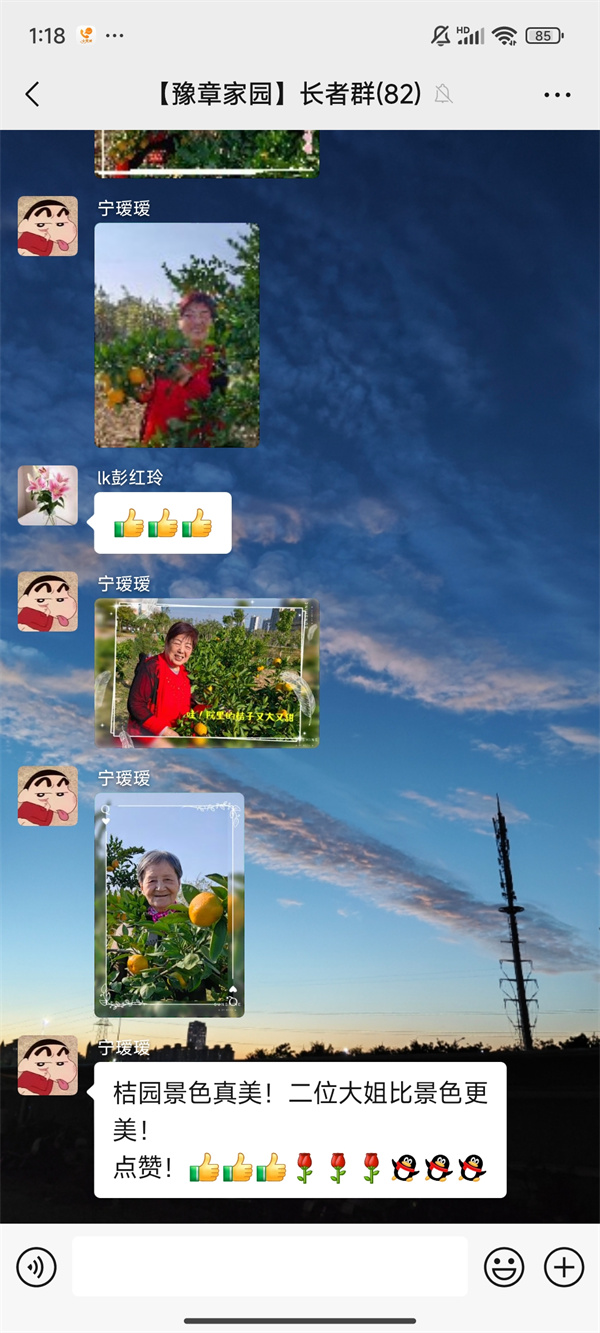Open the group chat overflow menu
The width and height of the screenshot is (600, 1333).
click(x=557, y=95)
